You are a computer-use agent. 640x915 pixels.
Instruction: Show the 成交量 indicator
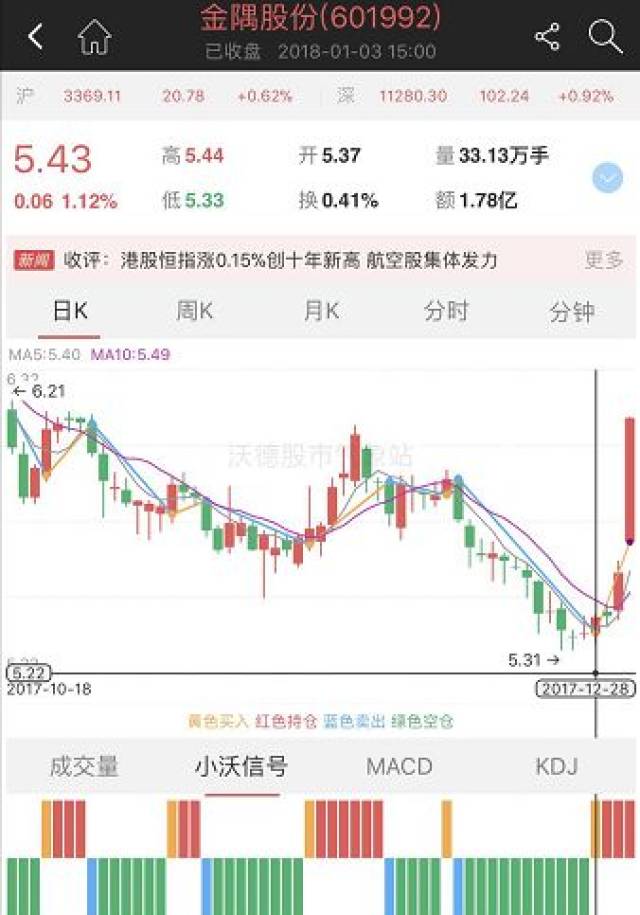[84, 767]
